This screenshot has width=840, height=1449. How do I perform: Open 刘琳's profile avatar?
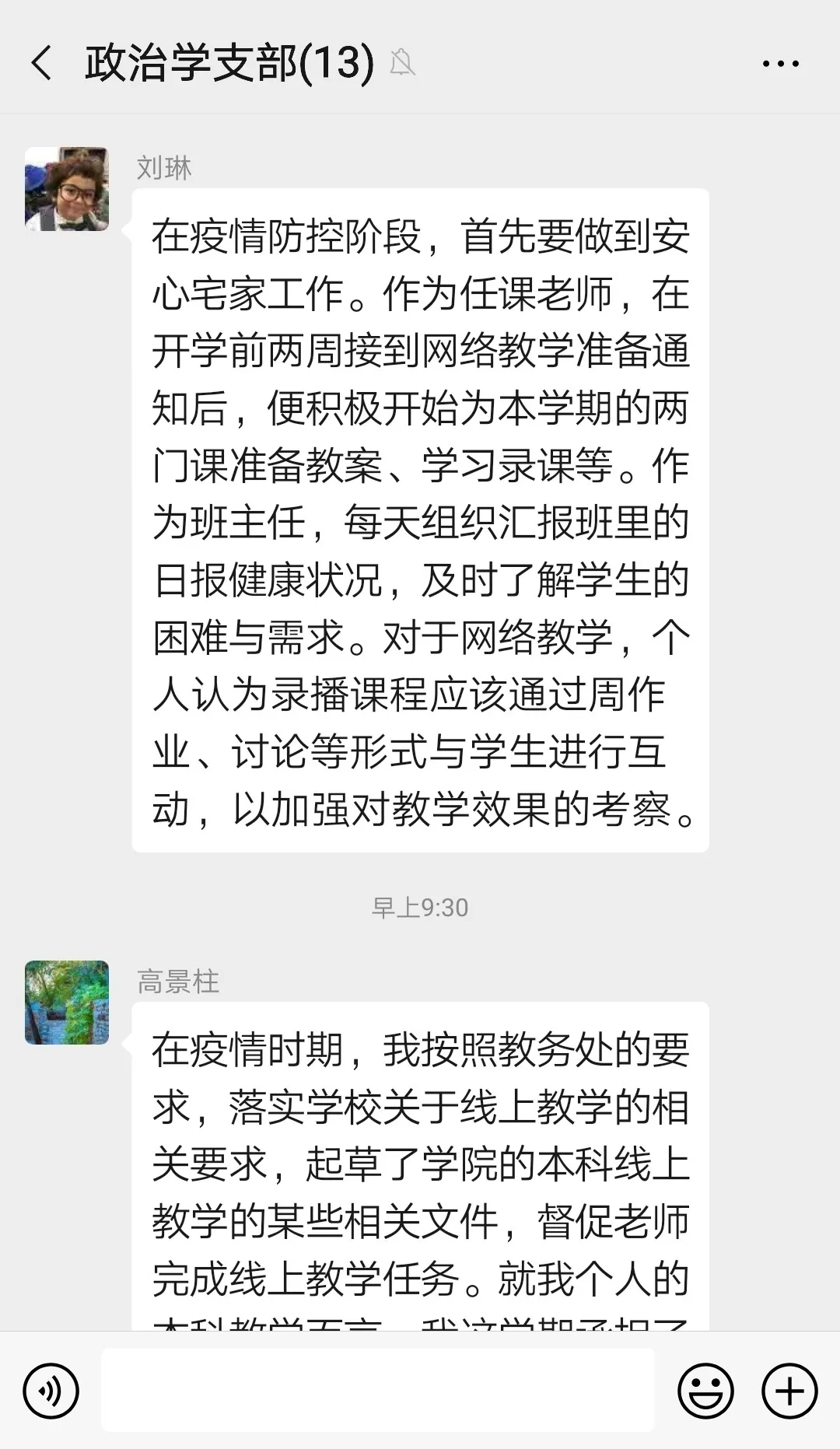tap(67, 189)
